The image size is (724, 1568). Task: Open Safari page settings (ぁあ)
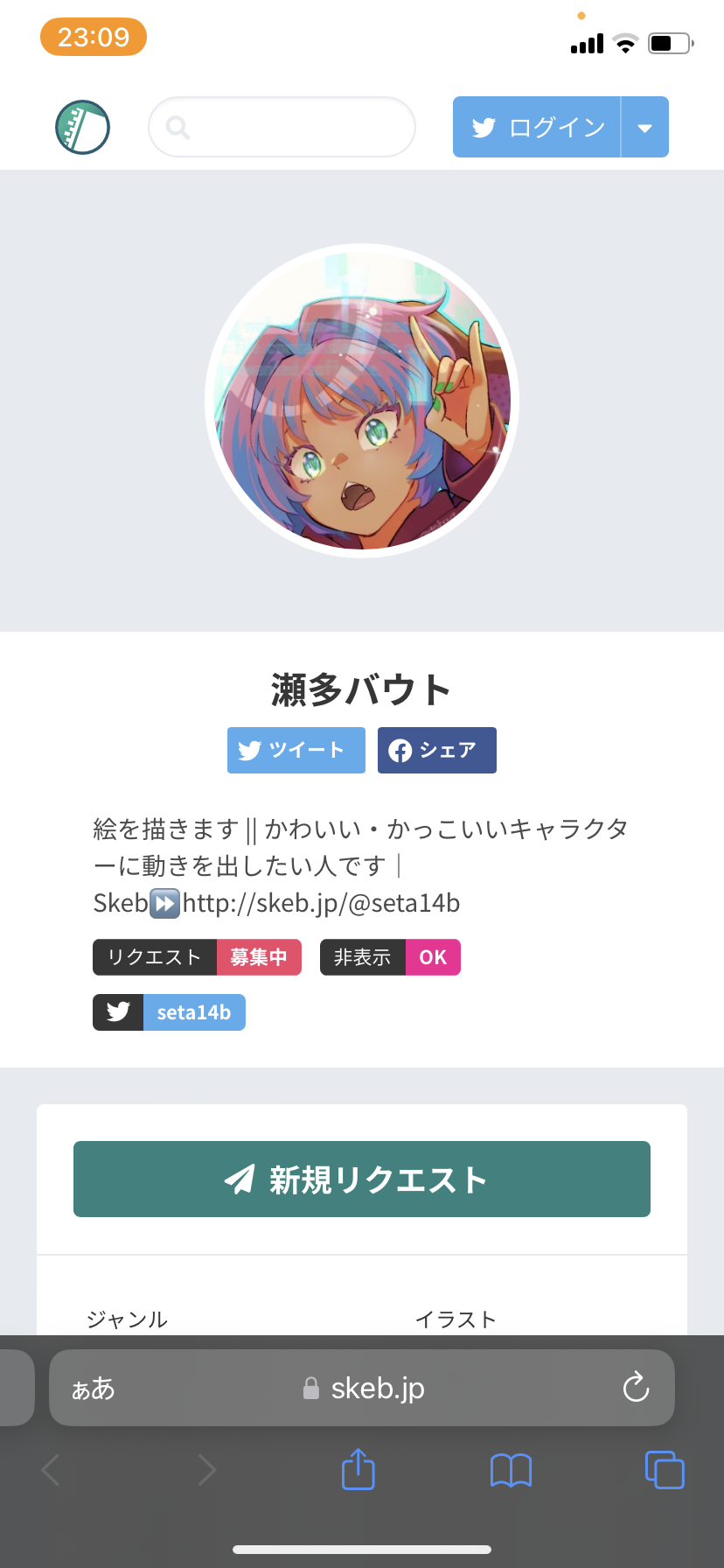pyautogui.click(x=94, y=1388)
